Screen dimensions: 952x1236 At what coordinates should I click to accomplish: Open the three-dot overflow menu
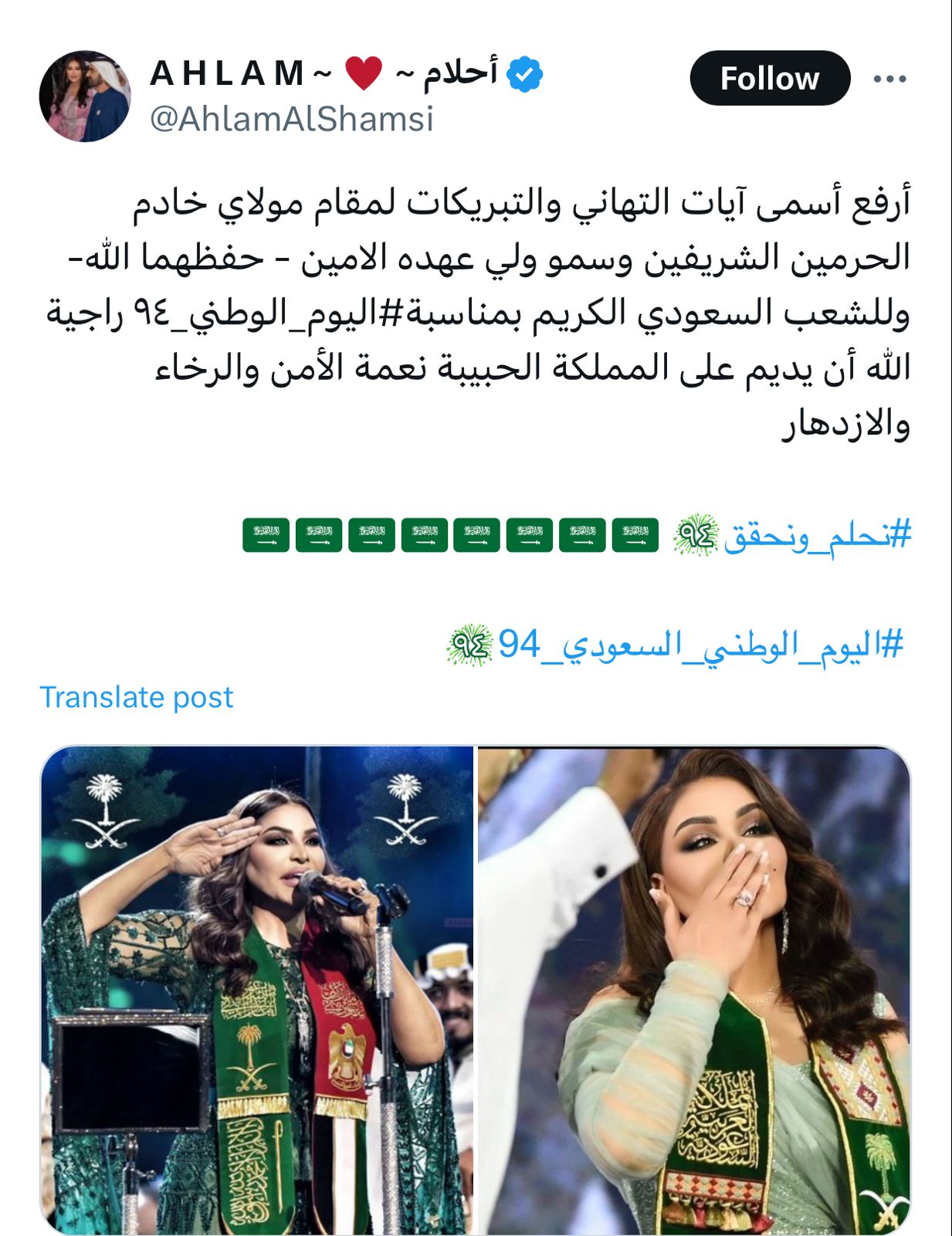click(889, 79)
